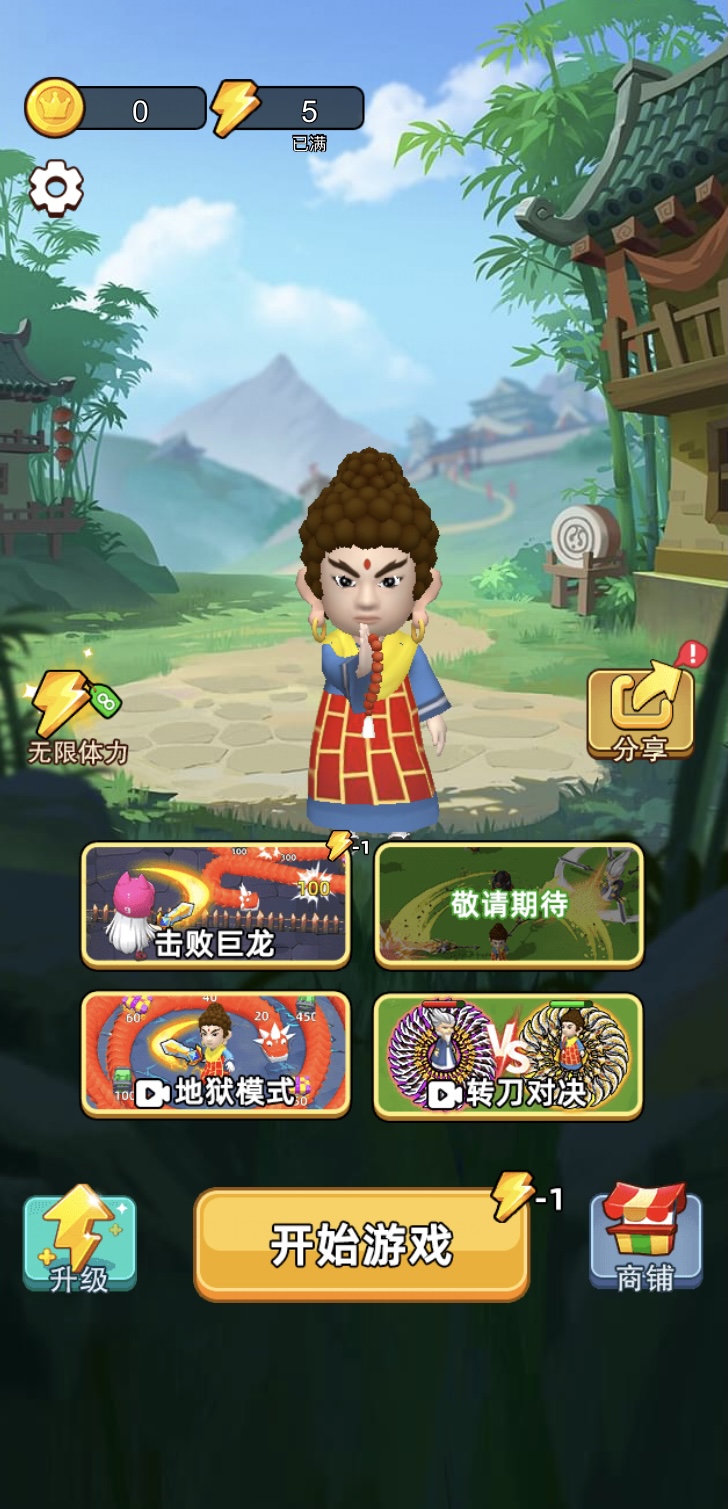Visit the 商铺 shop
This screenshot has height=1509, width=728.
[645, 1240]
